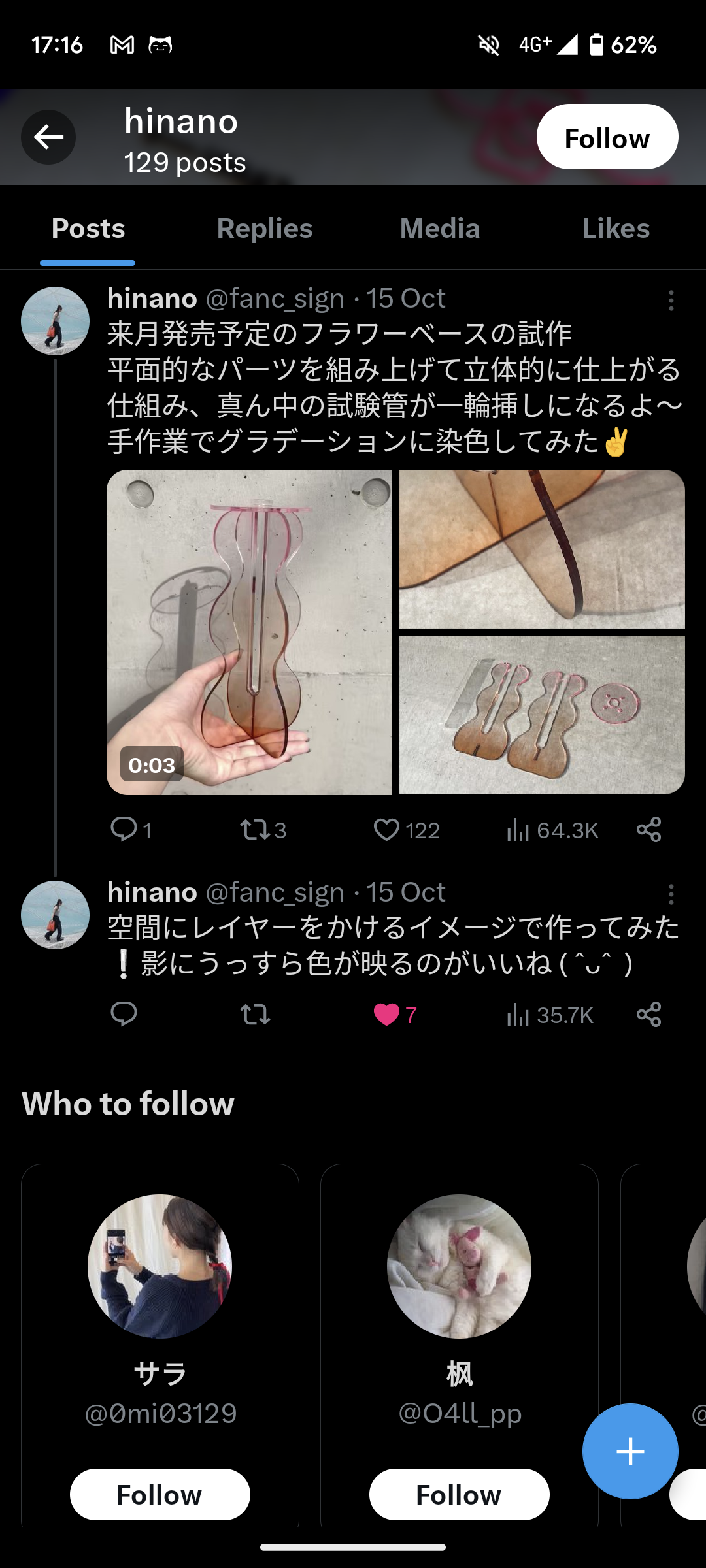Reply to the post with 64.3K views
Screen dimensions: 706x1568
pyautogui.click(x=124, y=830)
